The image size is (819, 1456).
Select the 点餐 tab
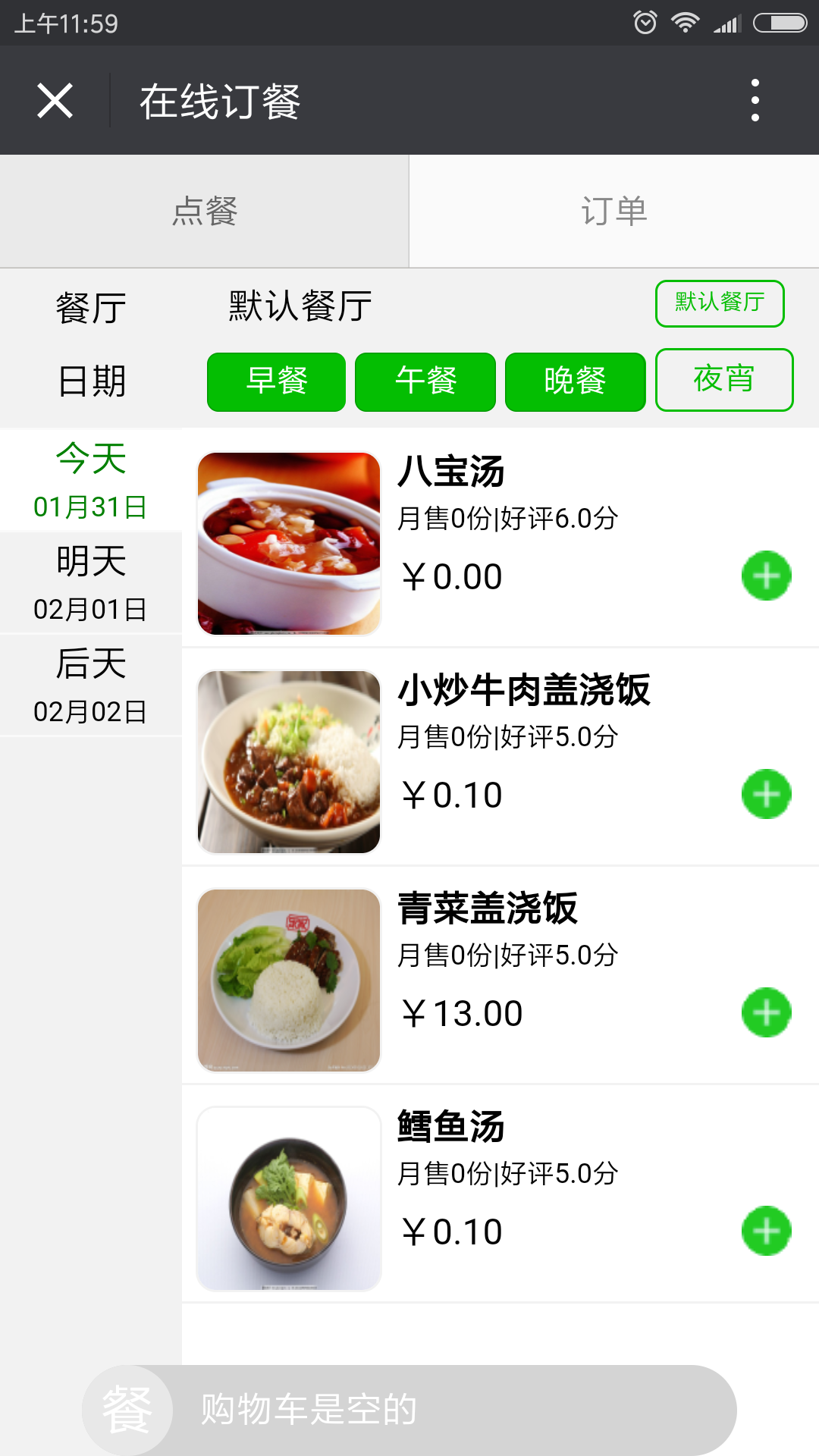204,211
